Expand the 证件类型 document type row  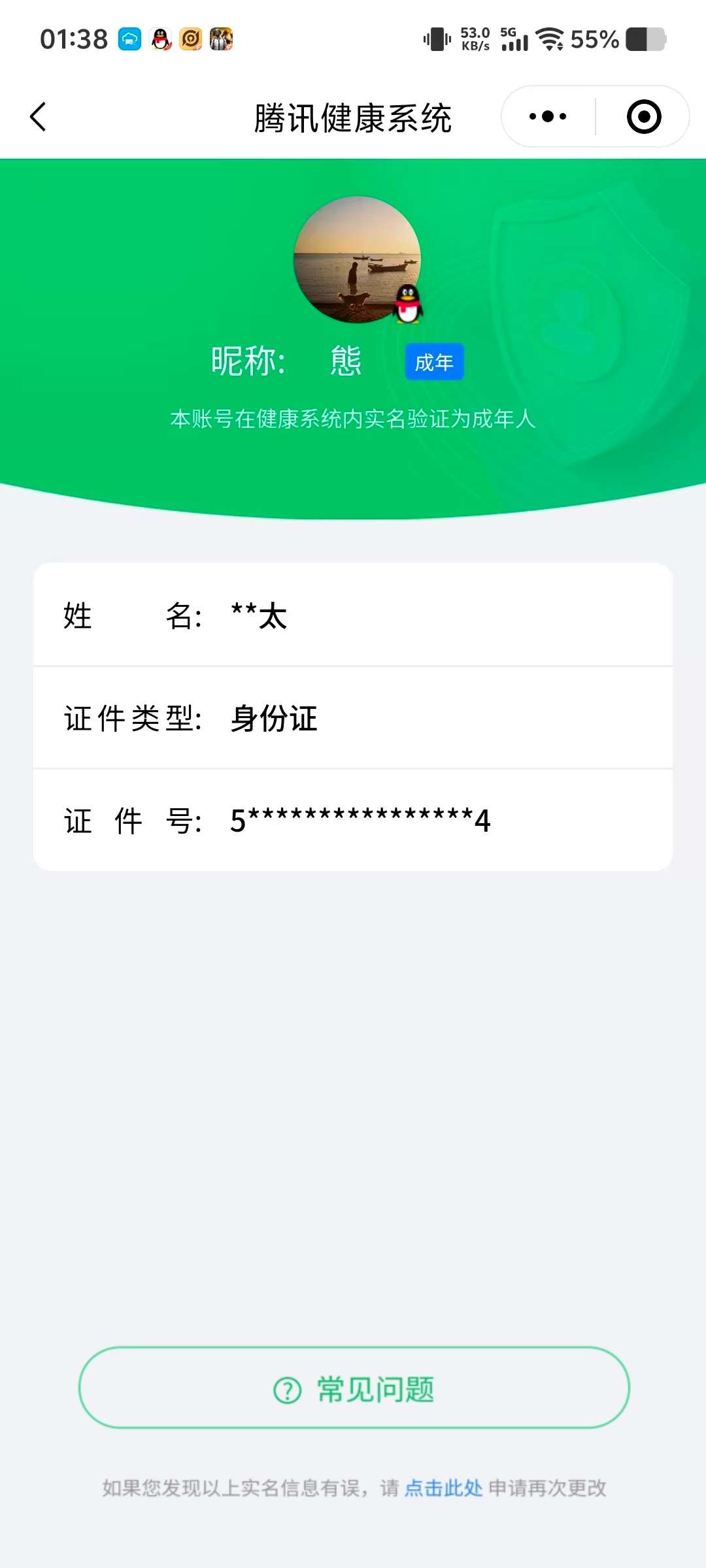(x=353, y=717)
